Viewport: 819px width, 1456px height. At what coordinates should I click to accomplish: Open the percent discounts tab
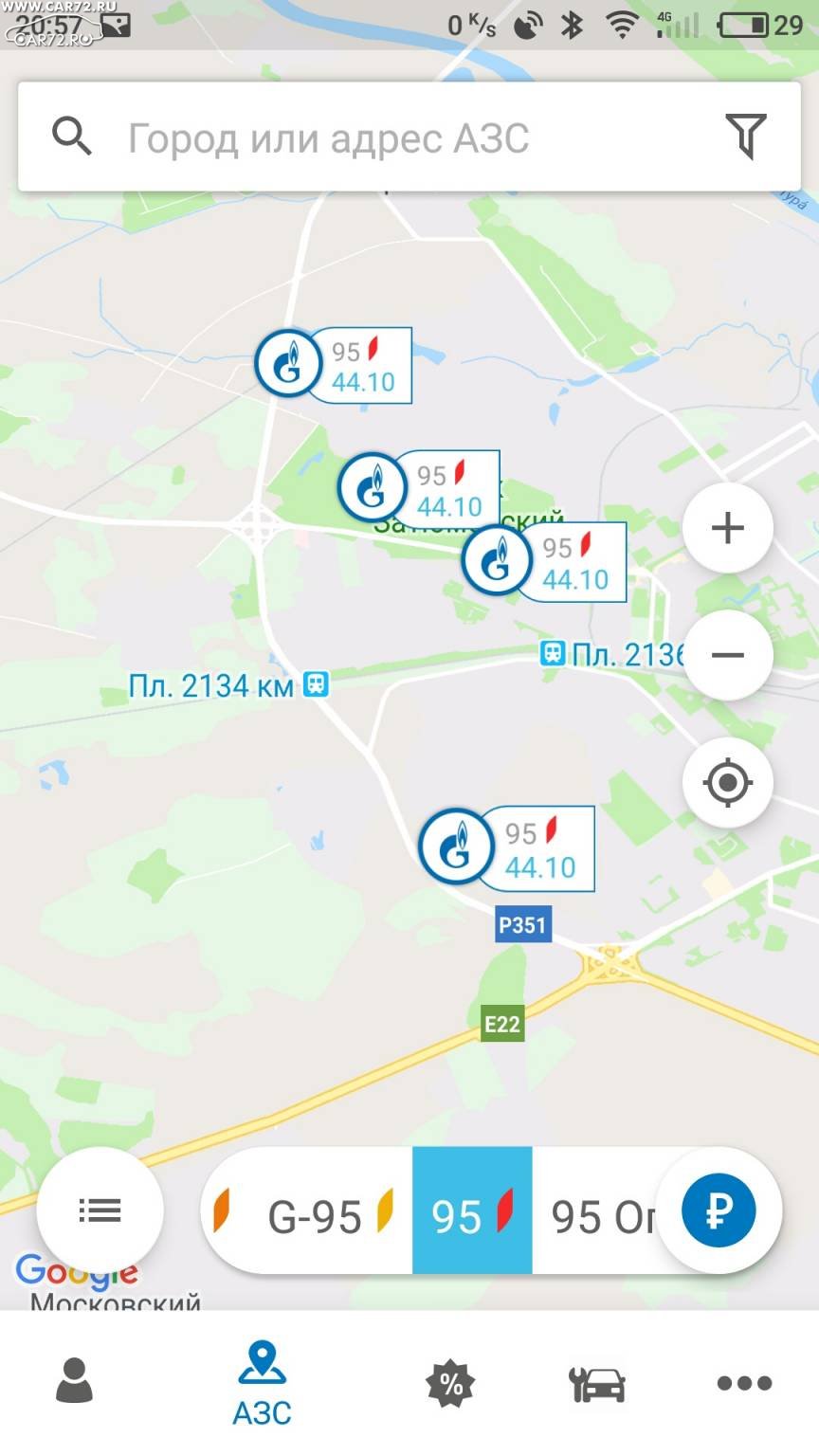point(450,1383)
